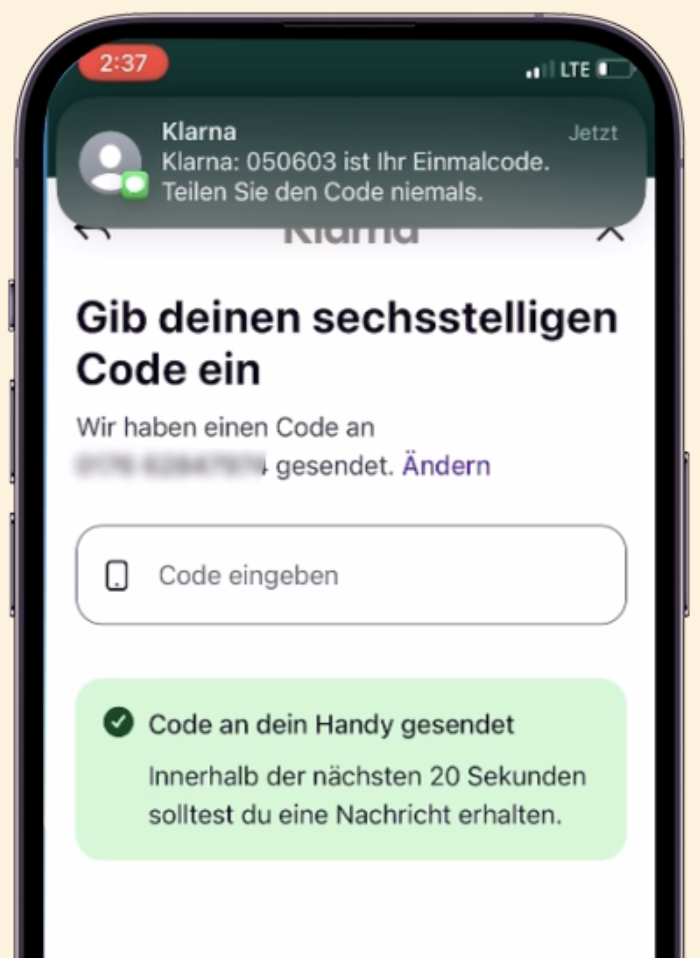Open the Klarna SMS notification banner
The height and width of the screenshot is (958, 700).
350,162
